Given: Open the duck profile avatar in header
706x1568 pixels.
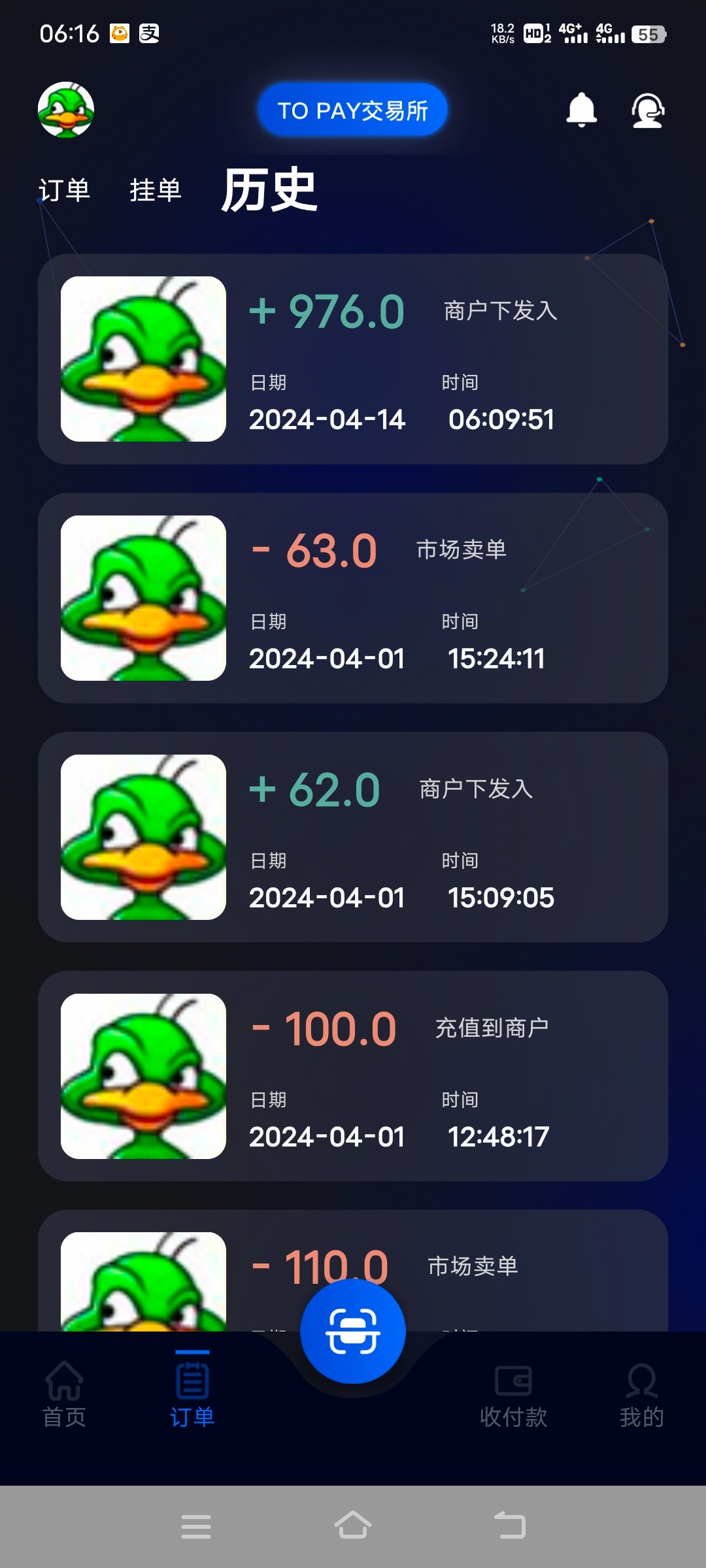Looking at the screenshot, I should (65, 110).
